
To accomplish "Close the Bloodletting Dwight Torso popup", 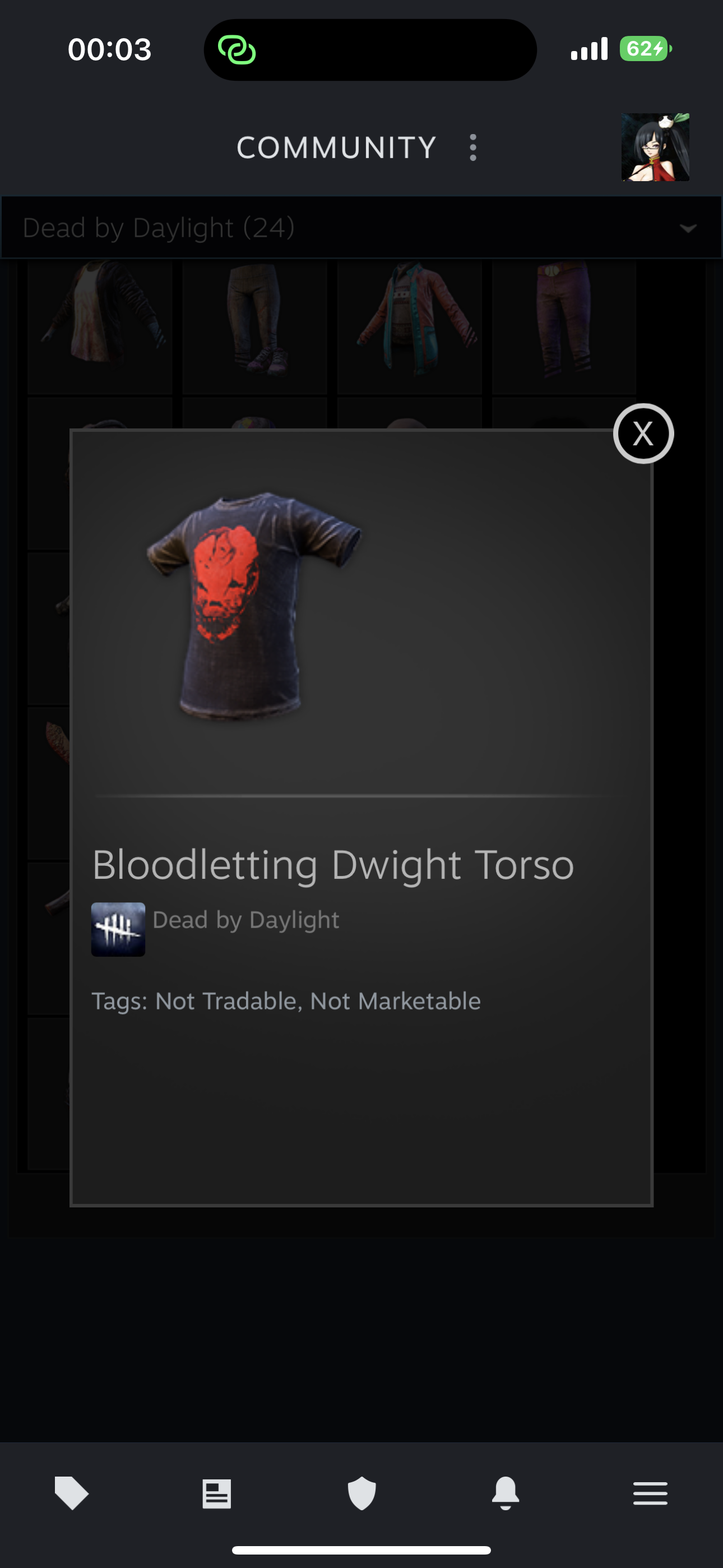I will (643, 433).
